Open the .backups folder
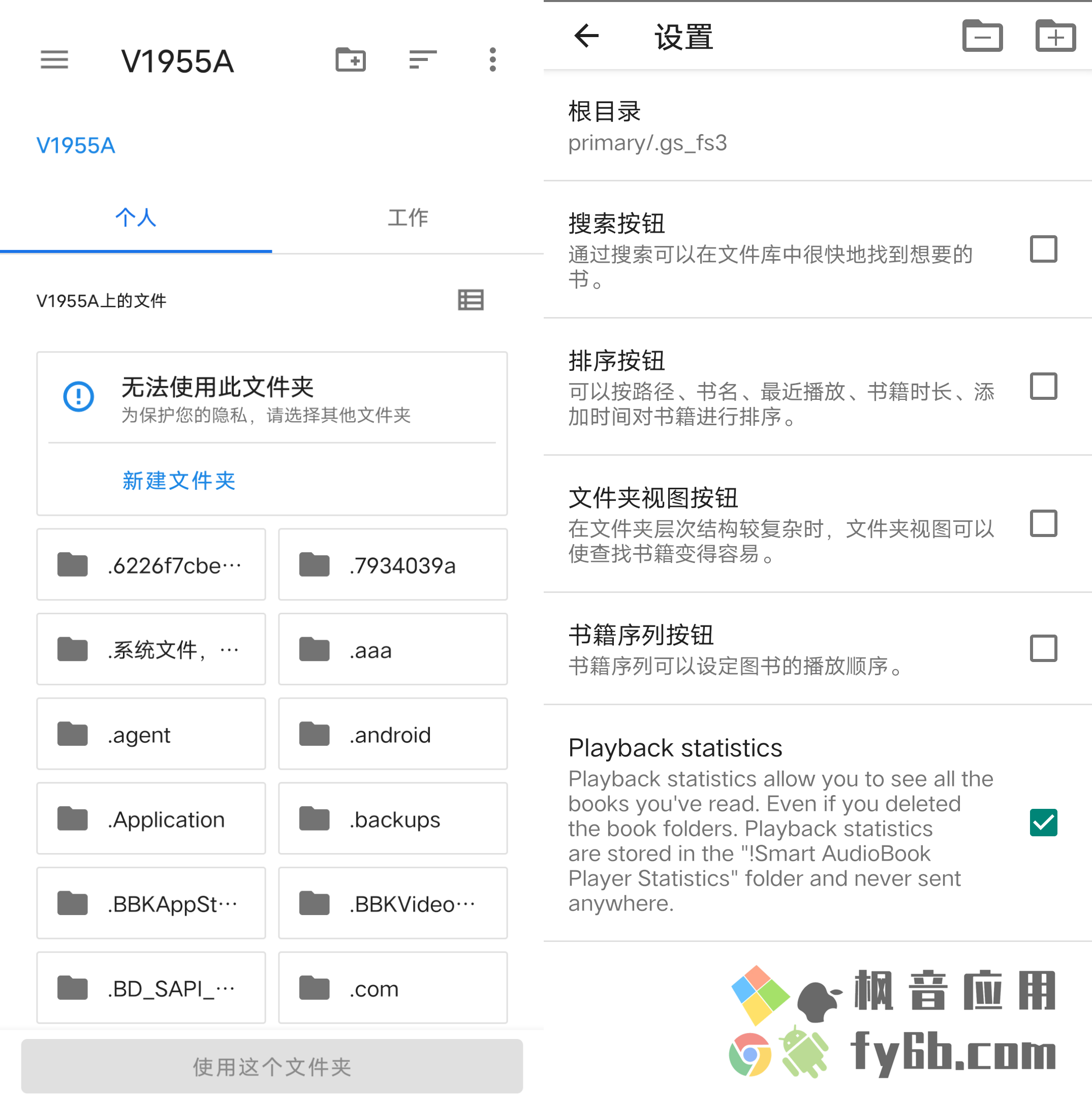This screenshot has width=1092, height=1102. pyautogui.click(x=392, y=818)
